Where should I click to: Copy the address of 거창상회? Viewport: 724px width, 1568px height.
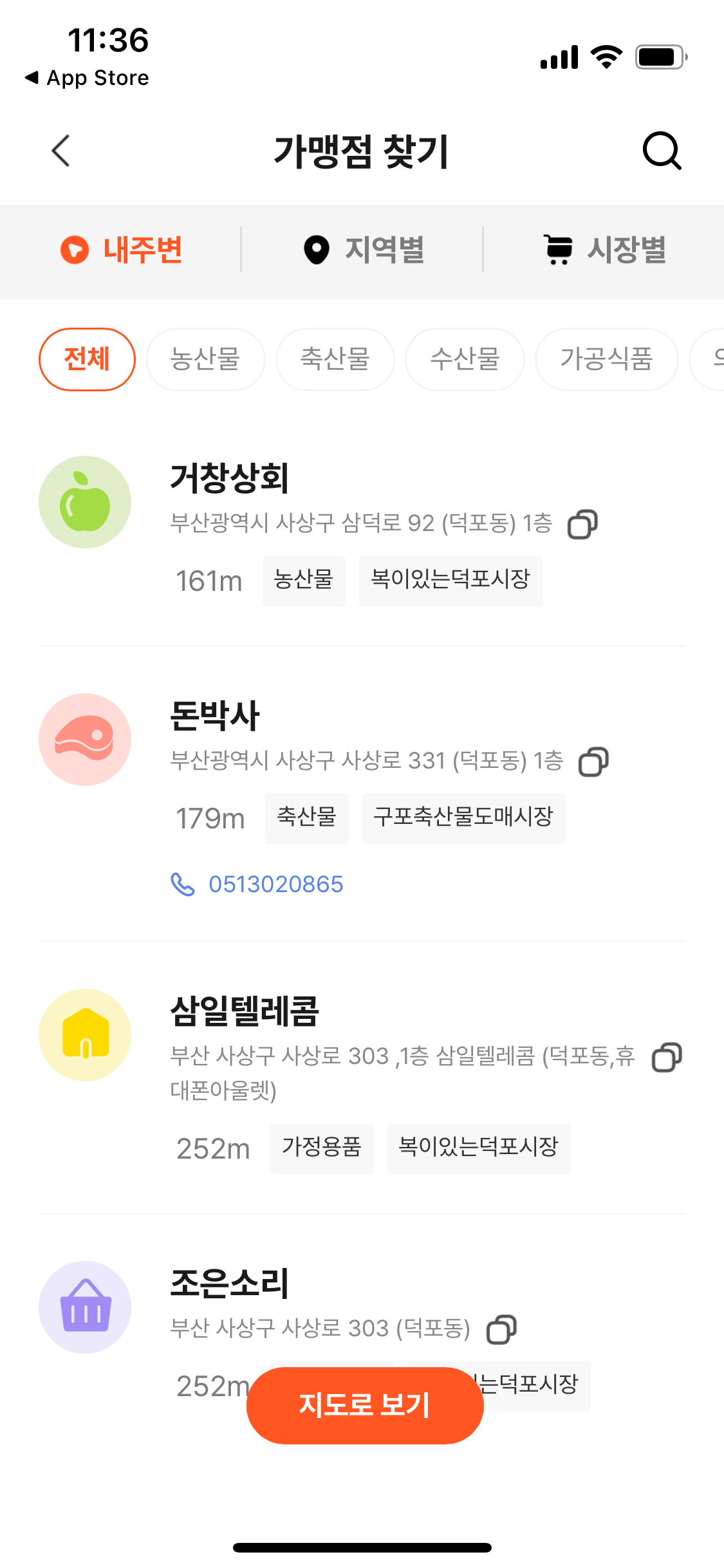[x=583, y=524]
